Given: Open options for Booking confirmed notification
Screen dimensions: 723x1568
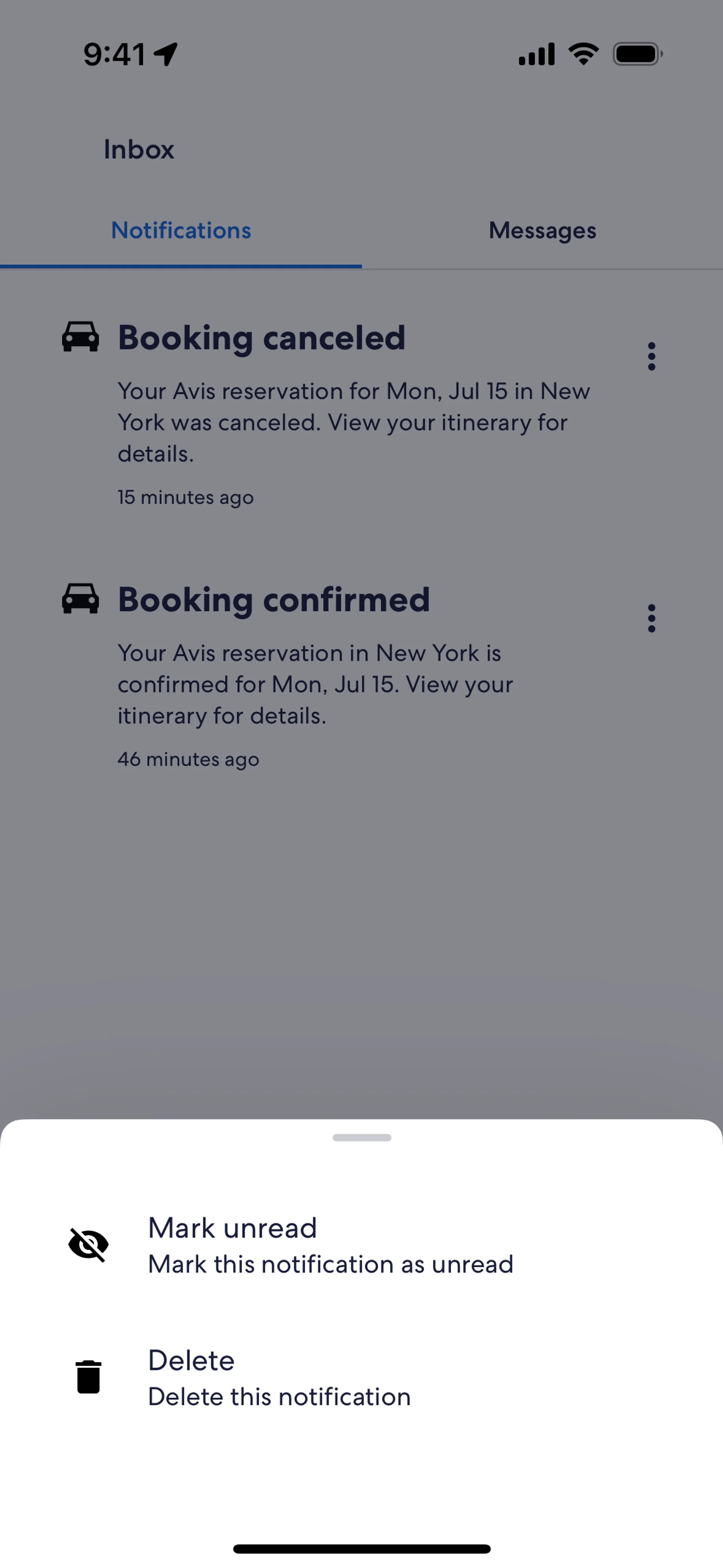Looking at the screenshot, I should (651, 619).
